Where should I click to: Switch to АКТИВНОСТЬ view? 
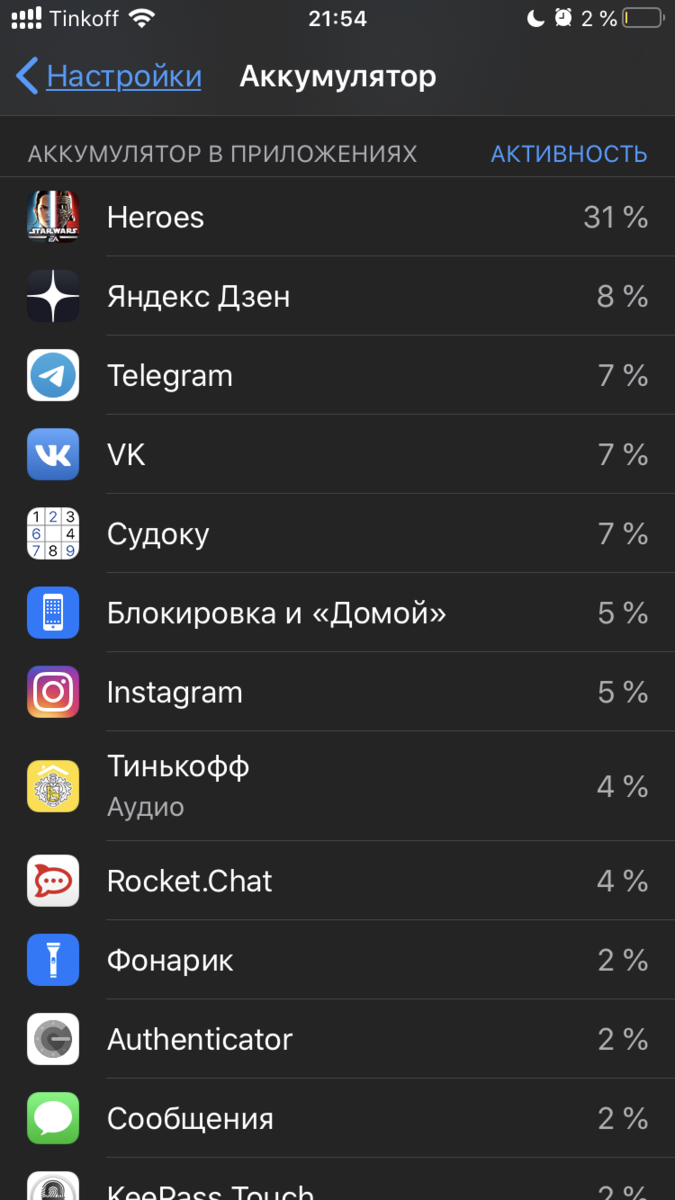pyautogui.click(x=568, y=154)
